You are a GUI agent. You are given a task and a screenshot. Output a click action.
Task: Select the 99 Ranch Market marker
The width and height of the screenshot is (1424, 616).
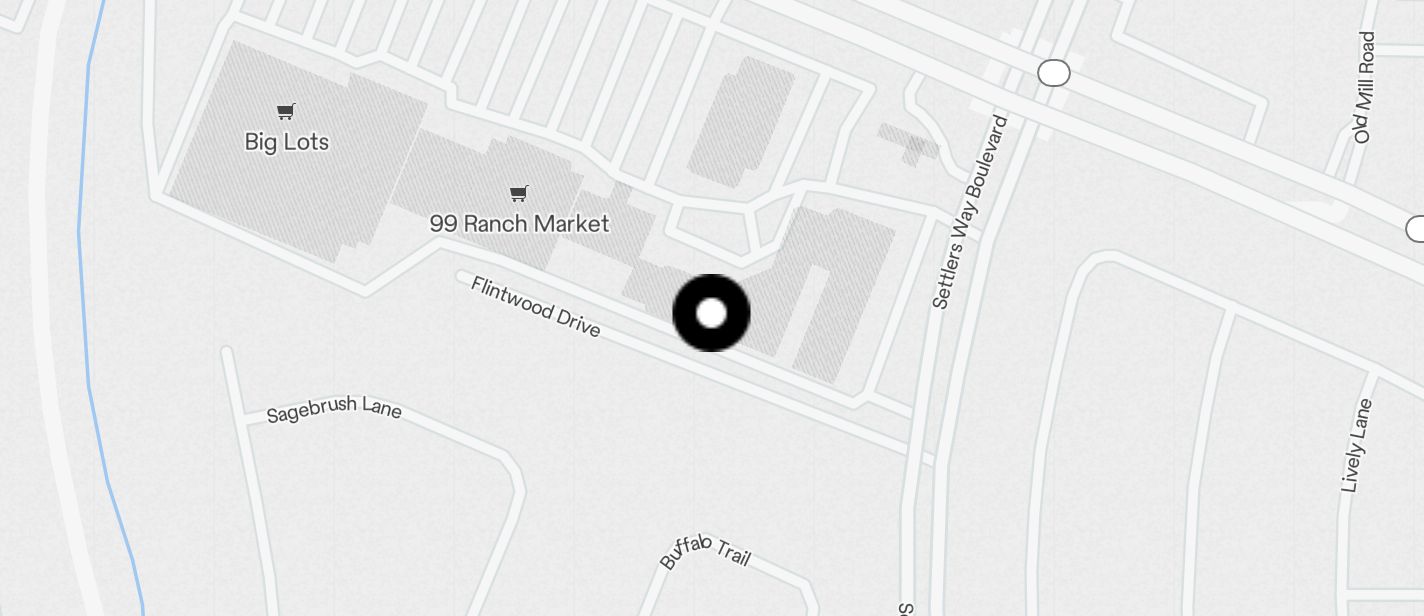(519, 193)
